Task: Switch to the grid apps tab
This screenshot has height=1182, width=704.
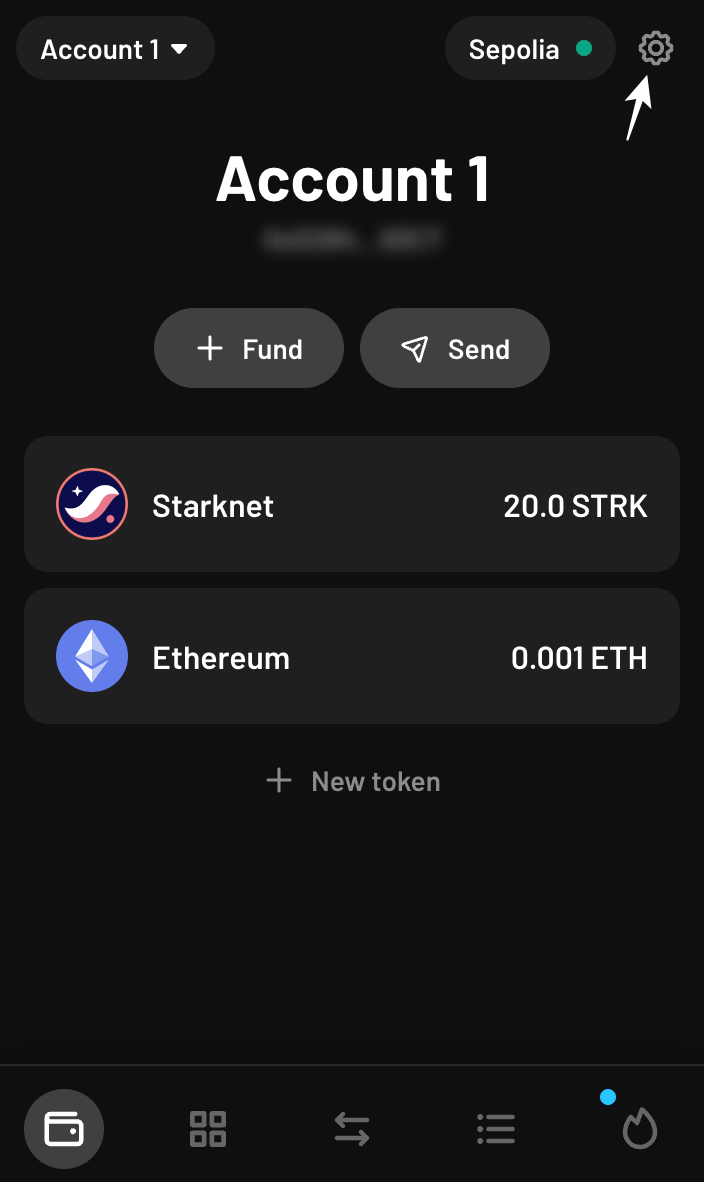Action: [x=208, y=1129]
